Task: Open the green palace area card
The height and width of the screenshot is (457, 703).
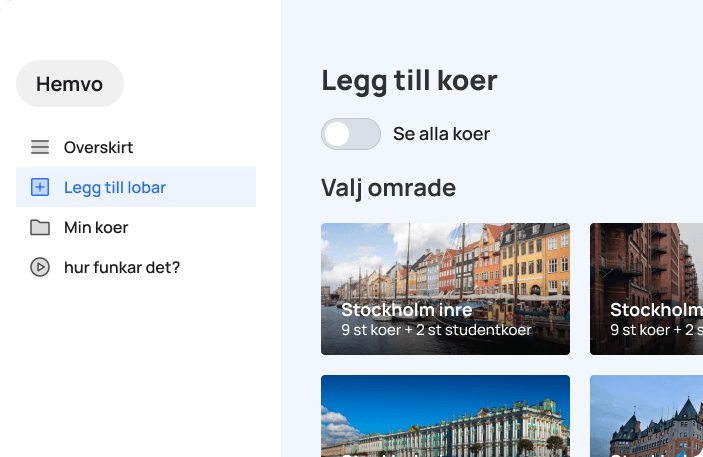Action: [445, 416]
